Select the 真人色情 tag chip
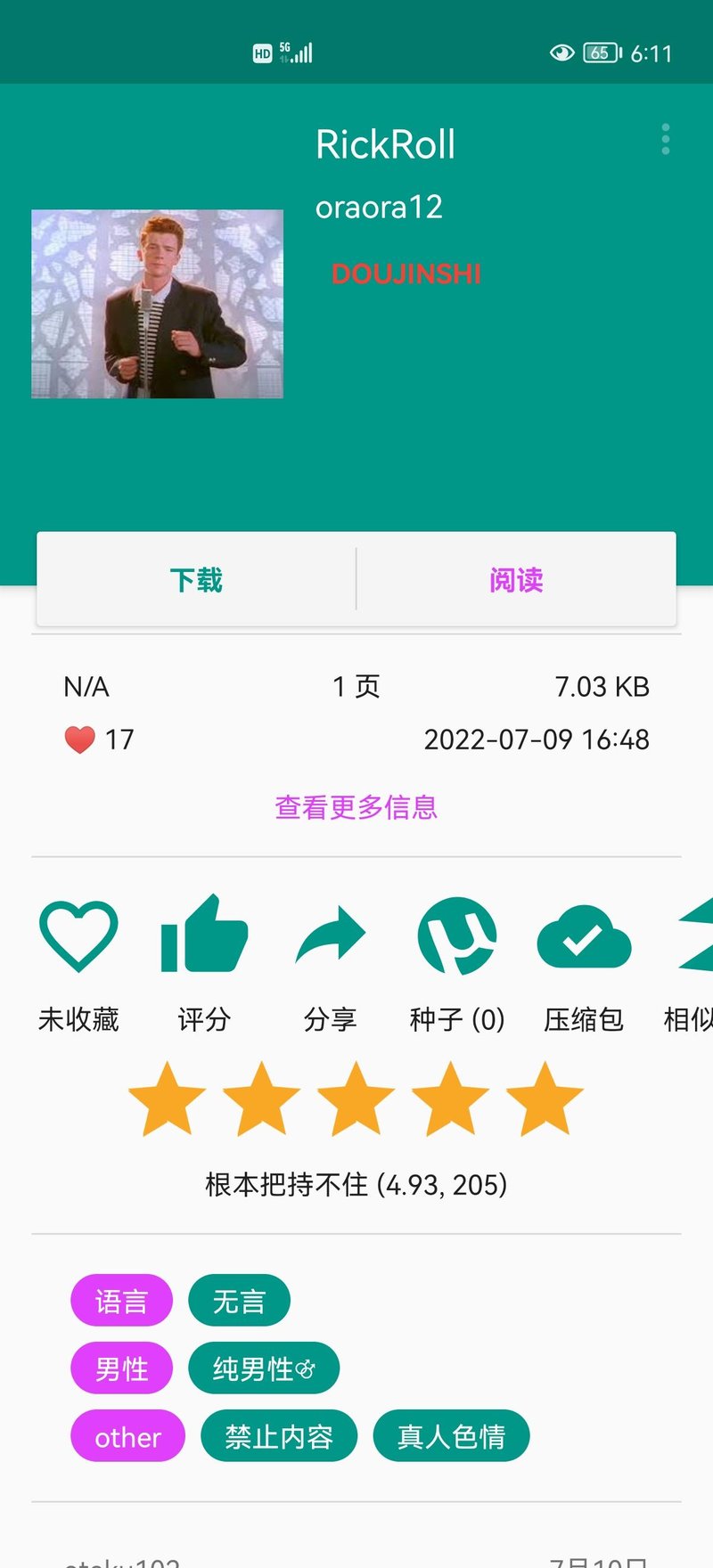The width and height of the screenshot is (713, 1568). click(451, 1436)
